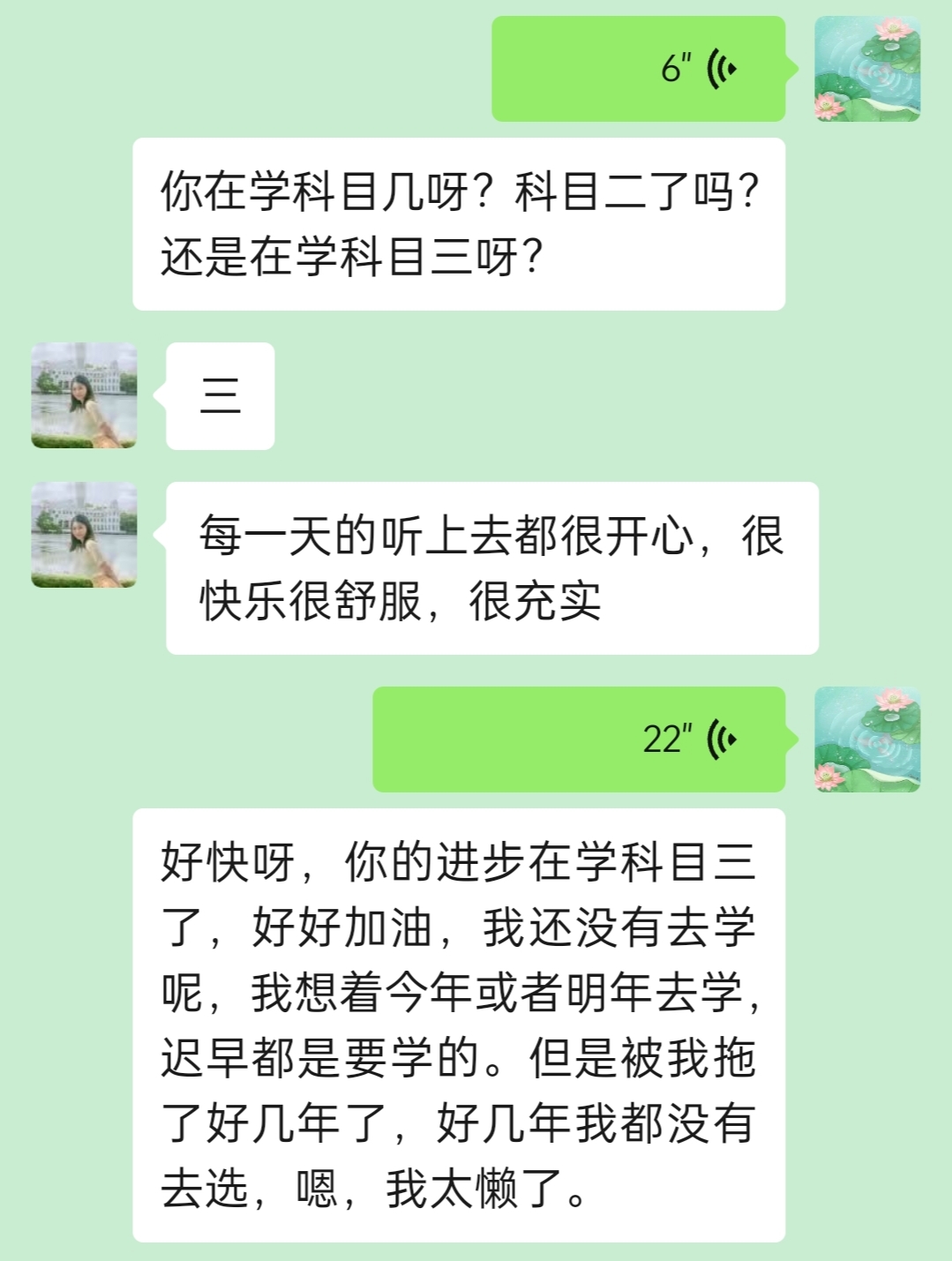Open contact avatar beside "每一天的听上去" message
The height and width of the screenshot is (1261, 952).
point(84,535)
